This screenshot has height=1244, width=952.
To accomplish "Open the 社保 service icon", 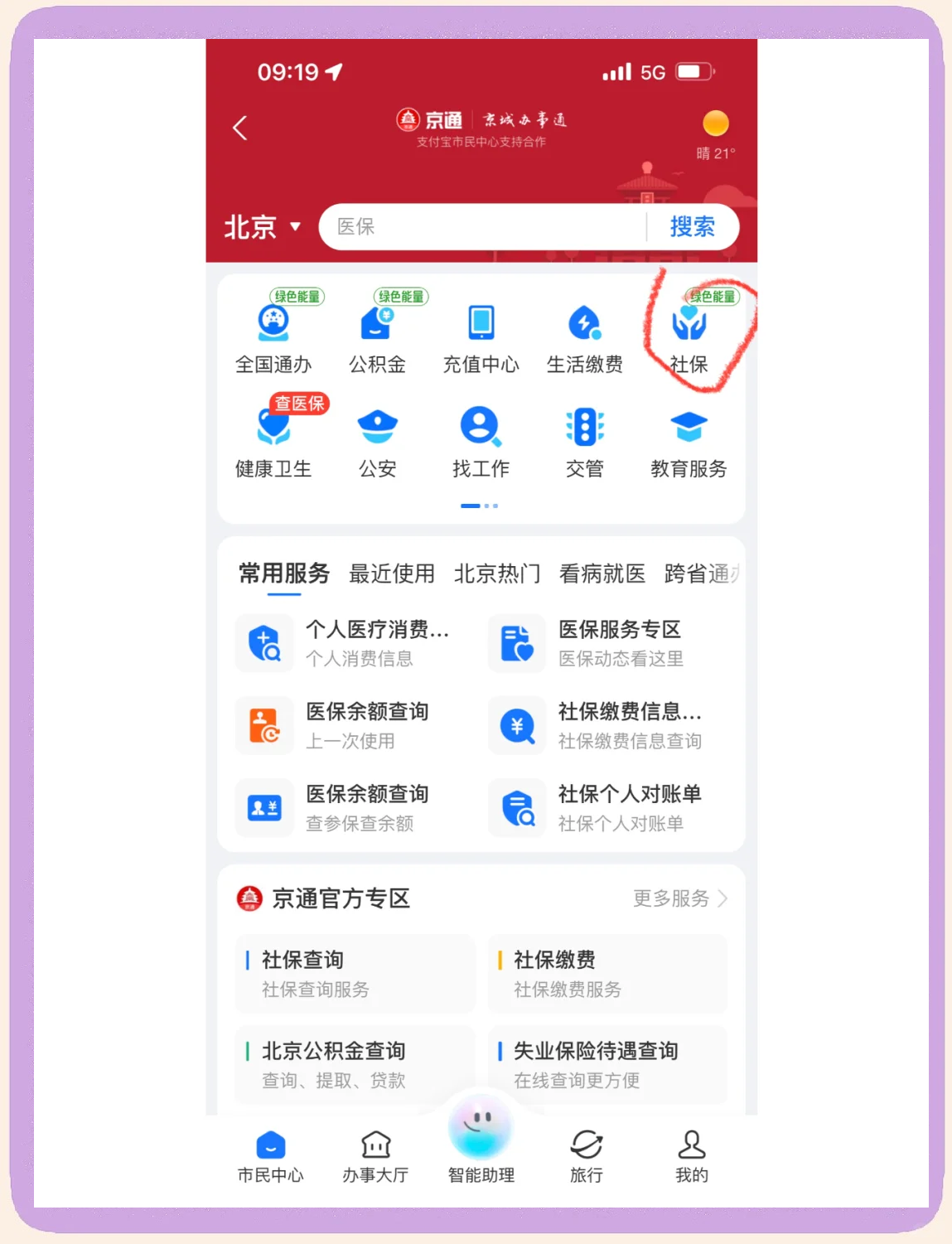I will click(689, 337).
